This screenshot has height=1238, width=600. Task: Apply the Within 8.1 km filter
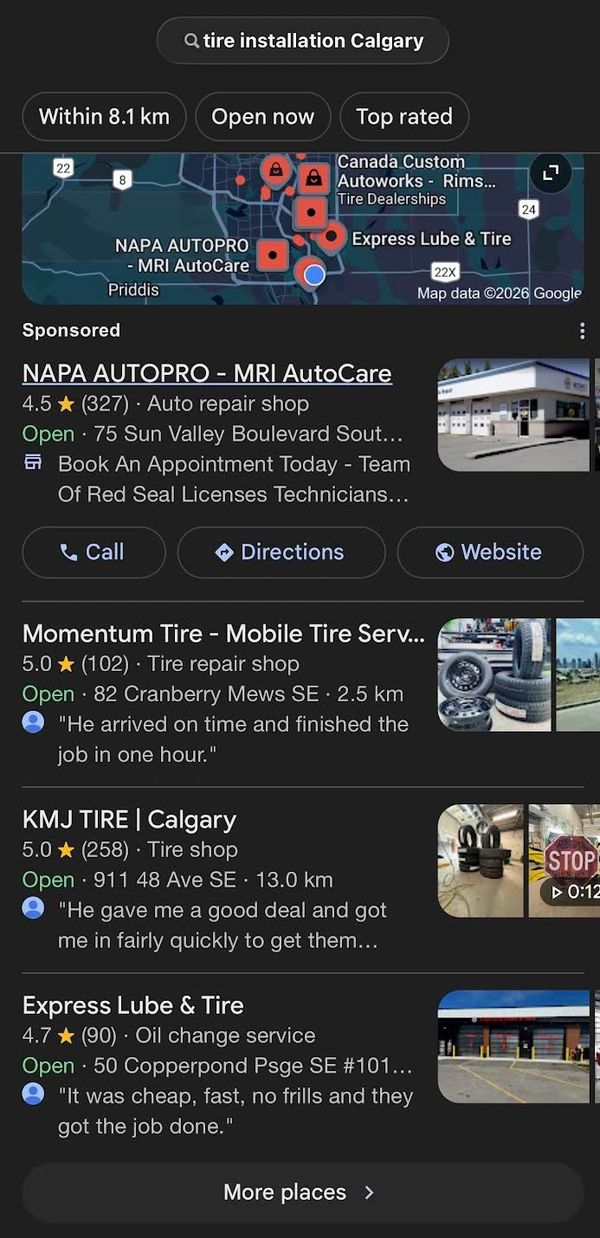104,116
